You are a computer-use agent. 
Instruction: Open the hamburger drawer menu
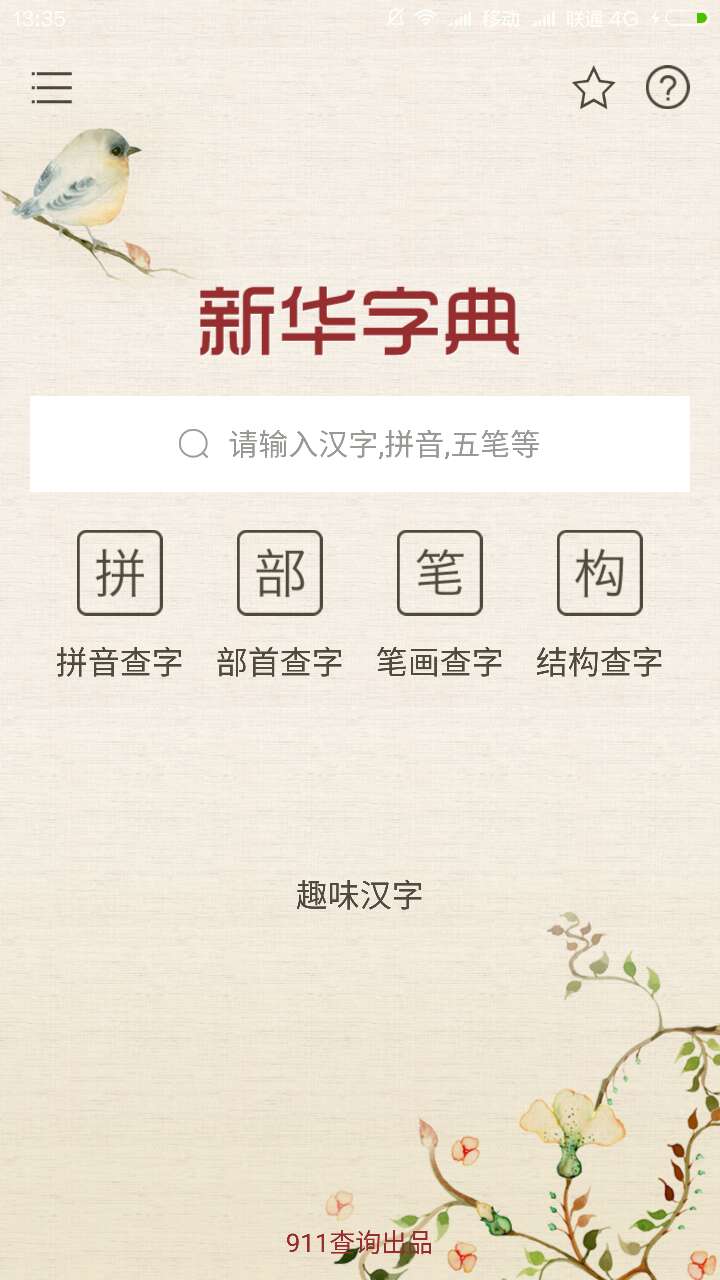coord(52,88)
